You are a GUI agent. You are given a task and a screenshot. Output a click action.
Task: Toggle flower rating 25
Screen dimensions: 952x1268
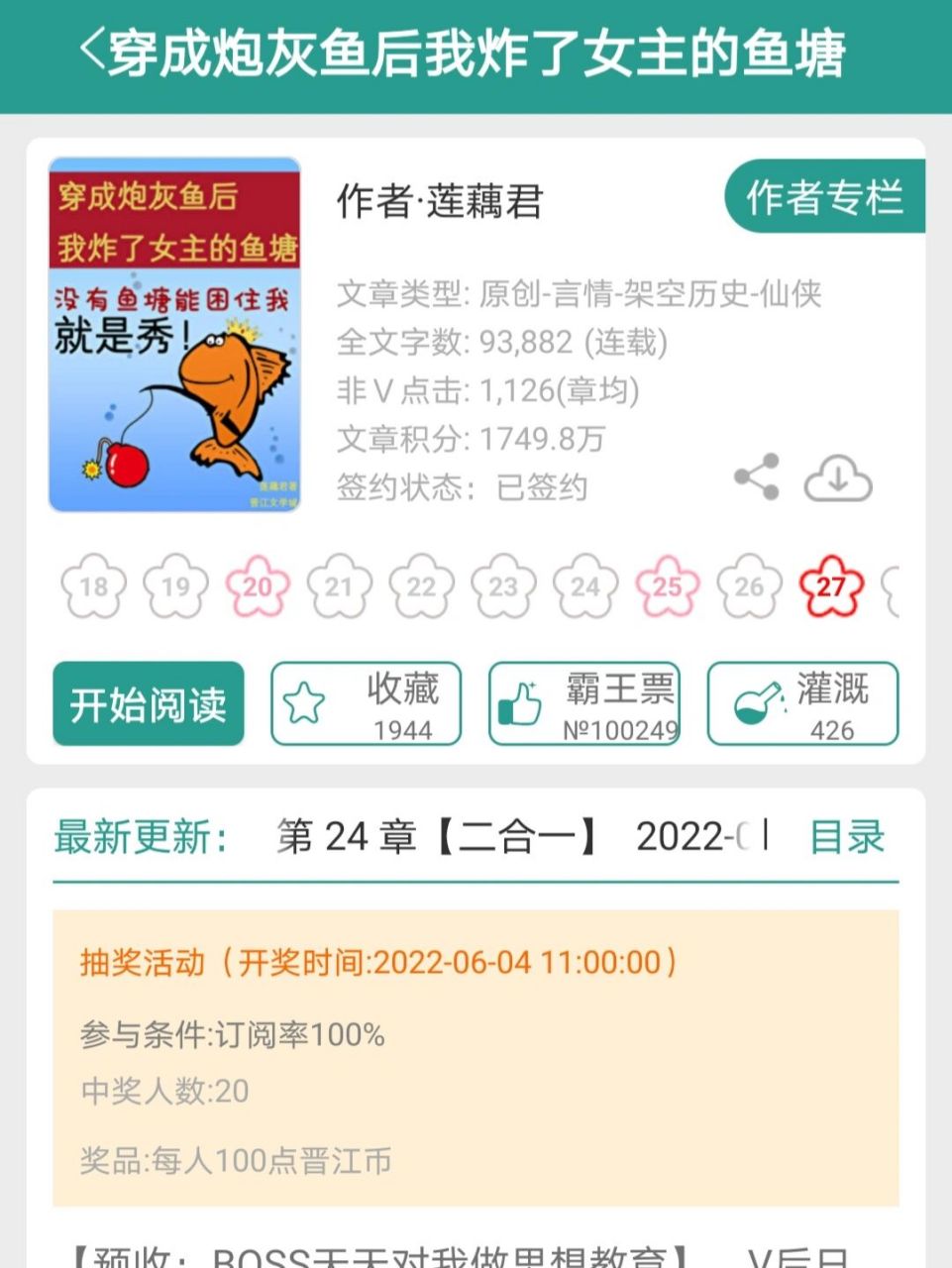(666, 586)
